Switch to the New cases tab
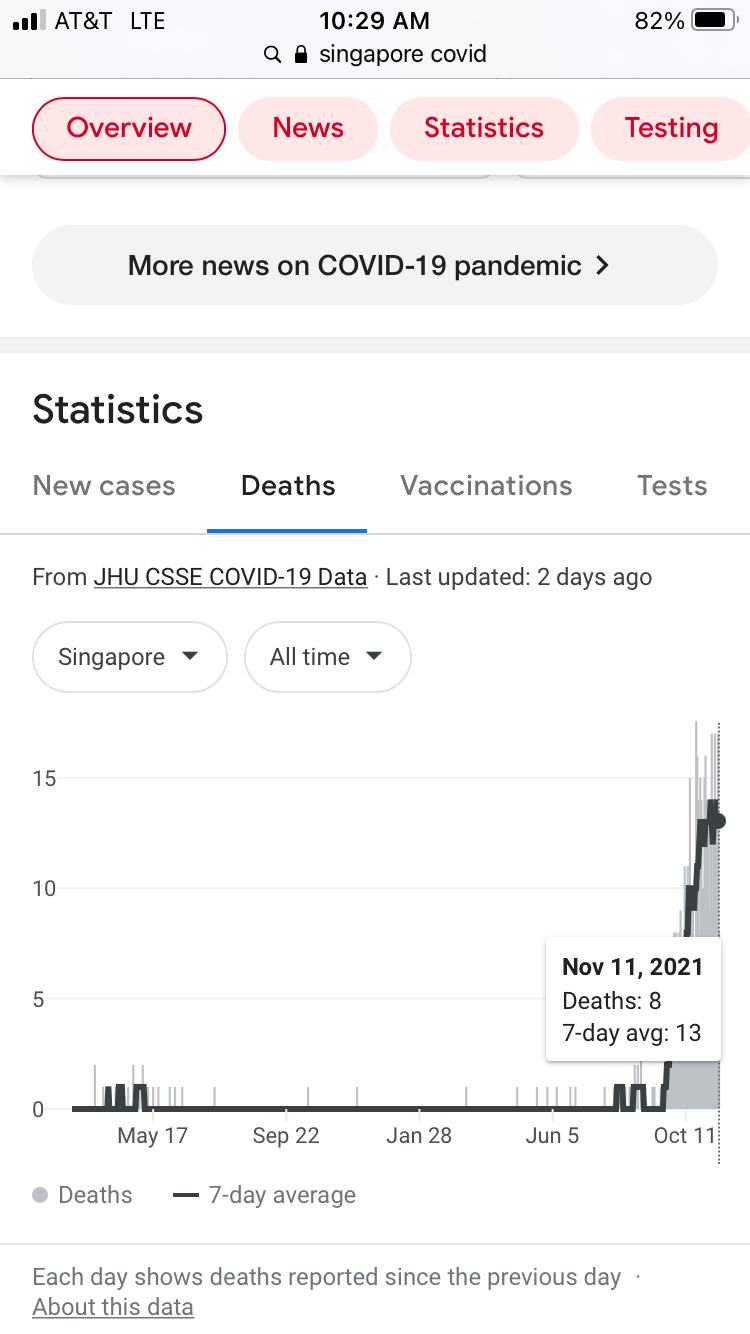Viewport: 750px width, 1334px height. tap(104, 486)
